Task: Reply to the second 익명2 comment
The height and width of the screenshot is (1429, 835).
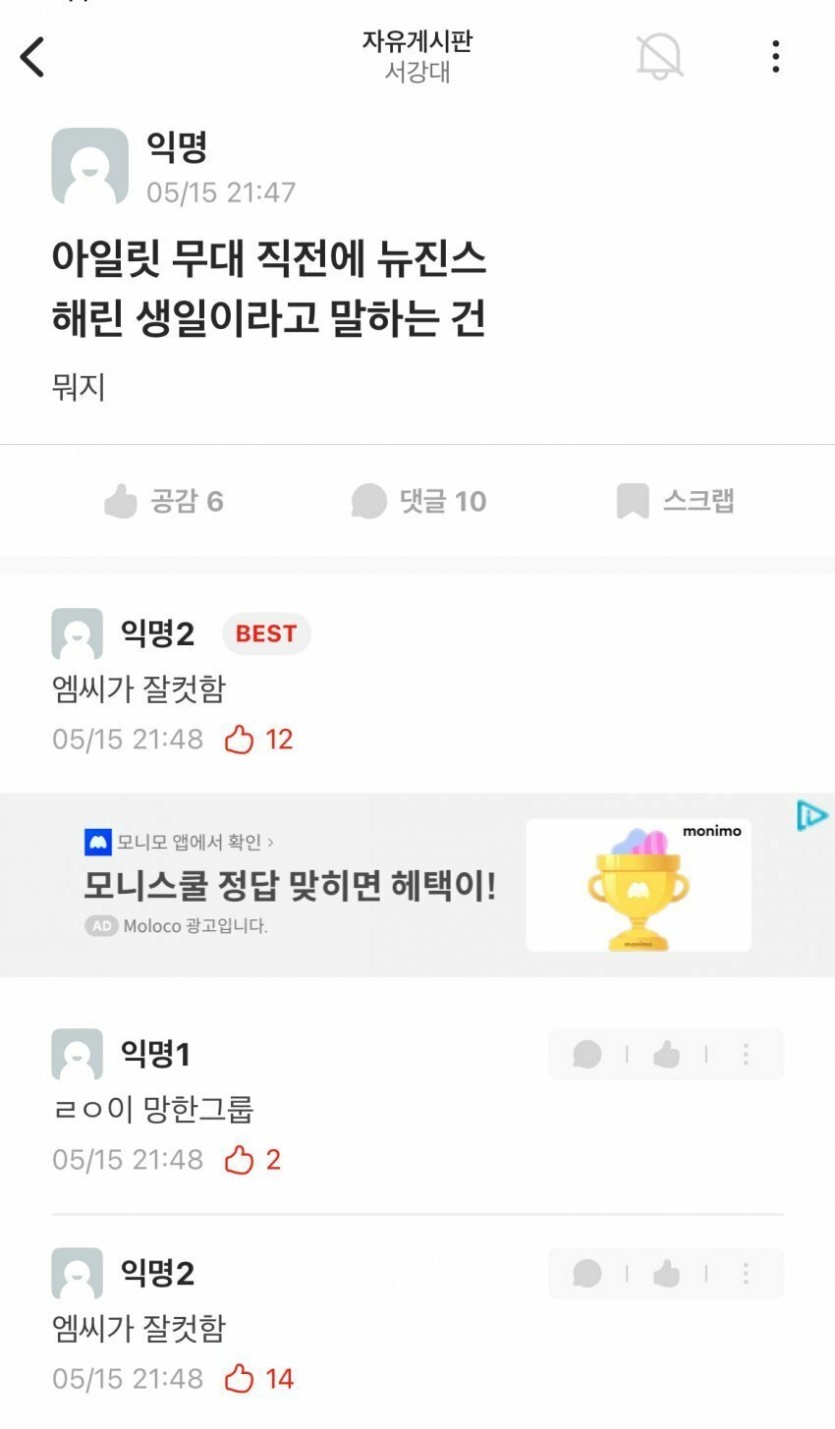Action: 587,1273
